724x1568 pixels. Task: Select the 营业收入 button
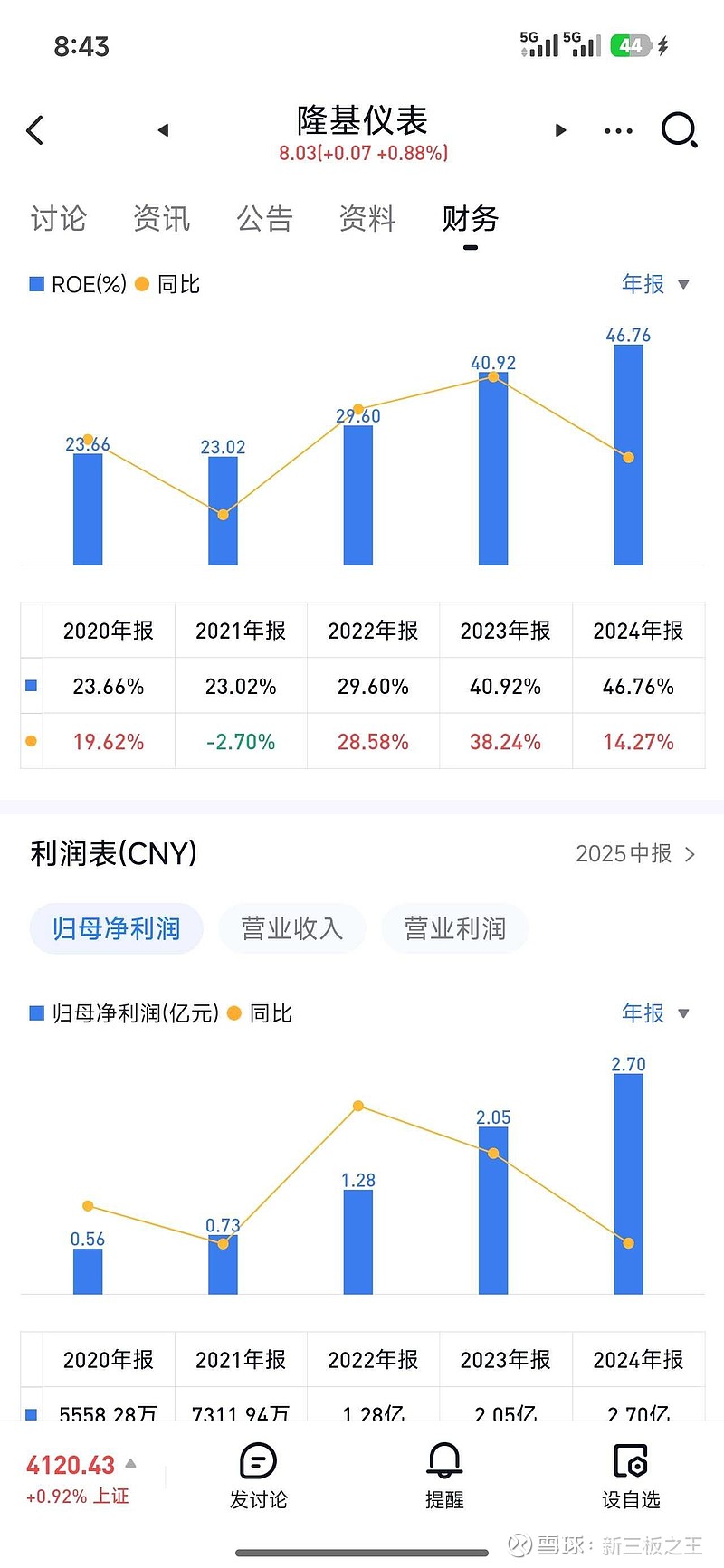pyautogui.click(x=292, y=928)
